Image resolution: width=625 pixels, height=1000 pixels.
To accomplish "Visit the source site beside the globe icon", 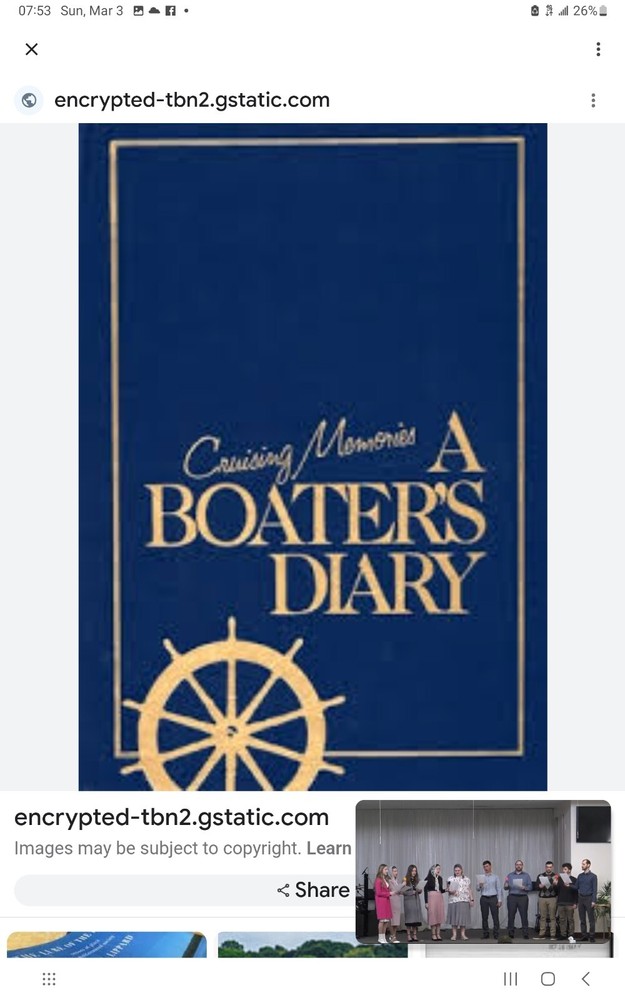I will [192, 100].
